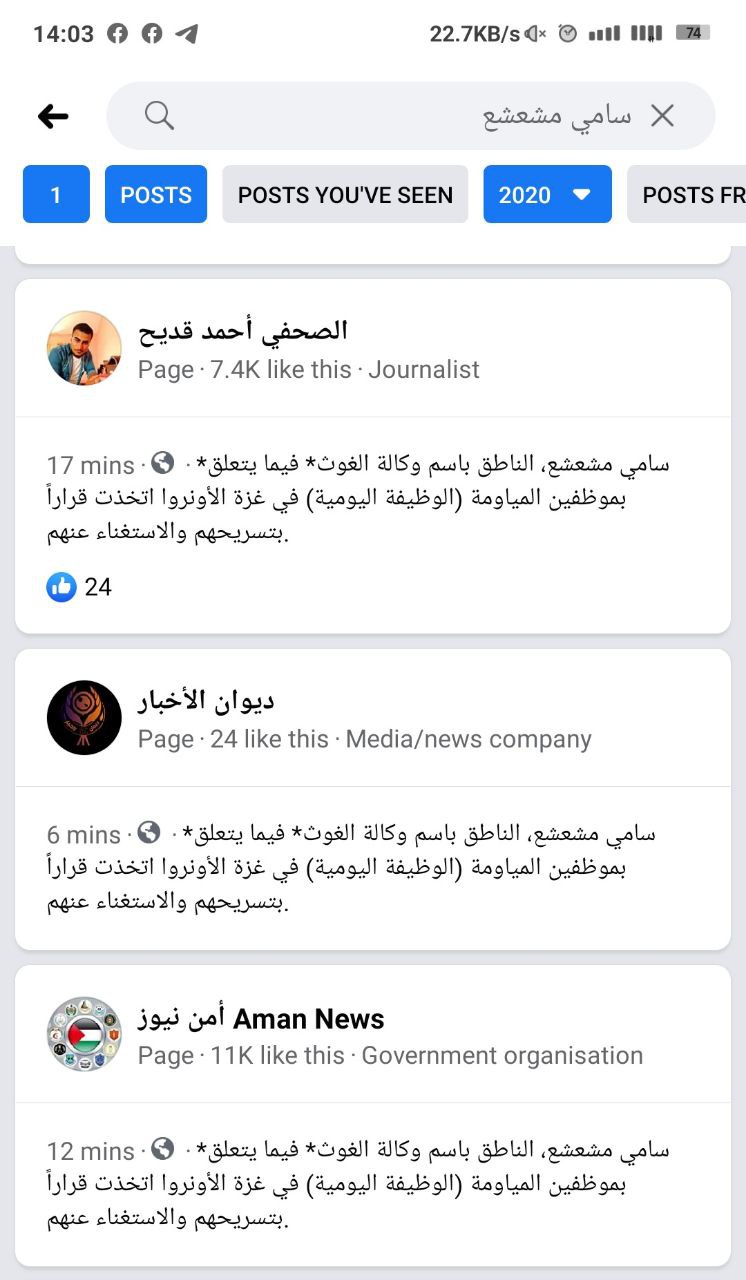
Task: View the 24 likes on أحمد قديح's post
Action: [80, 587]
